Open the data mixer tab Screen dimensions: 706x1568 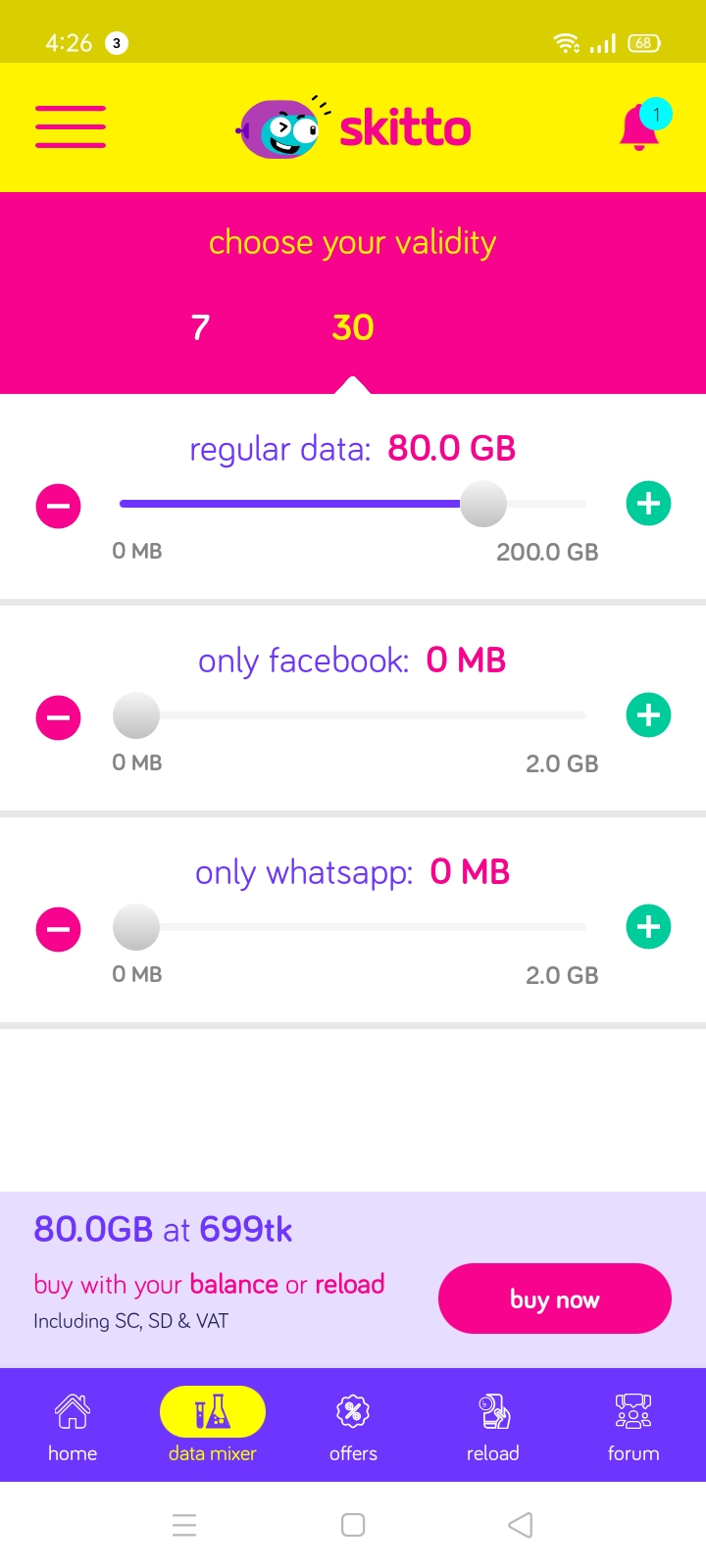tap(213, 1427)
